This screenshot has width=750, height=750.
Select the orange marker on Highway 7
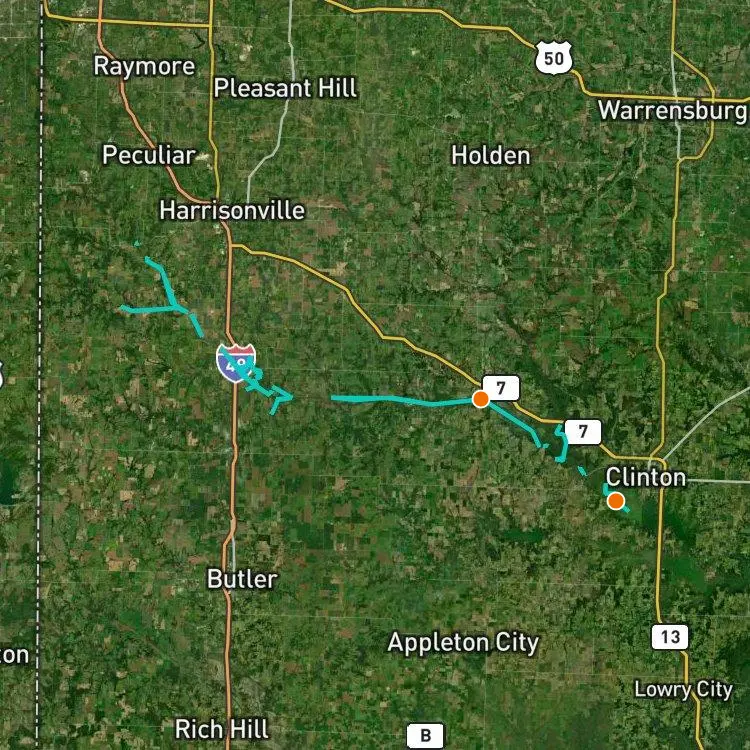tap(480, 399)
